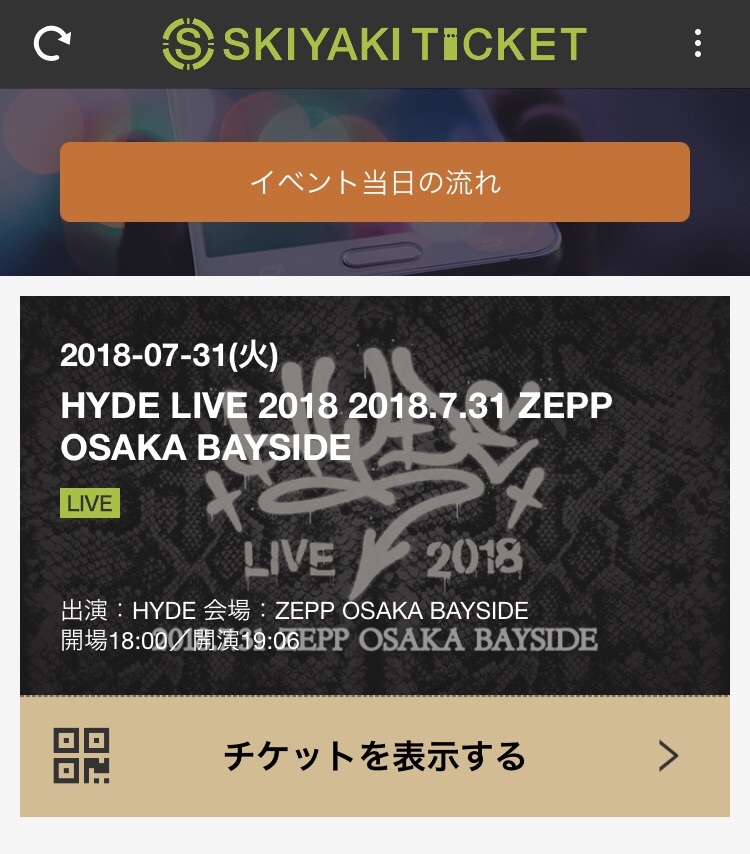
Task: Open the HYDE LIVE 2018 event card
Action: click(375, 495)
